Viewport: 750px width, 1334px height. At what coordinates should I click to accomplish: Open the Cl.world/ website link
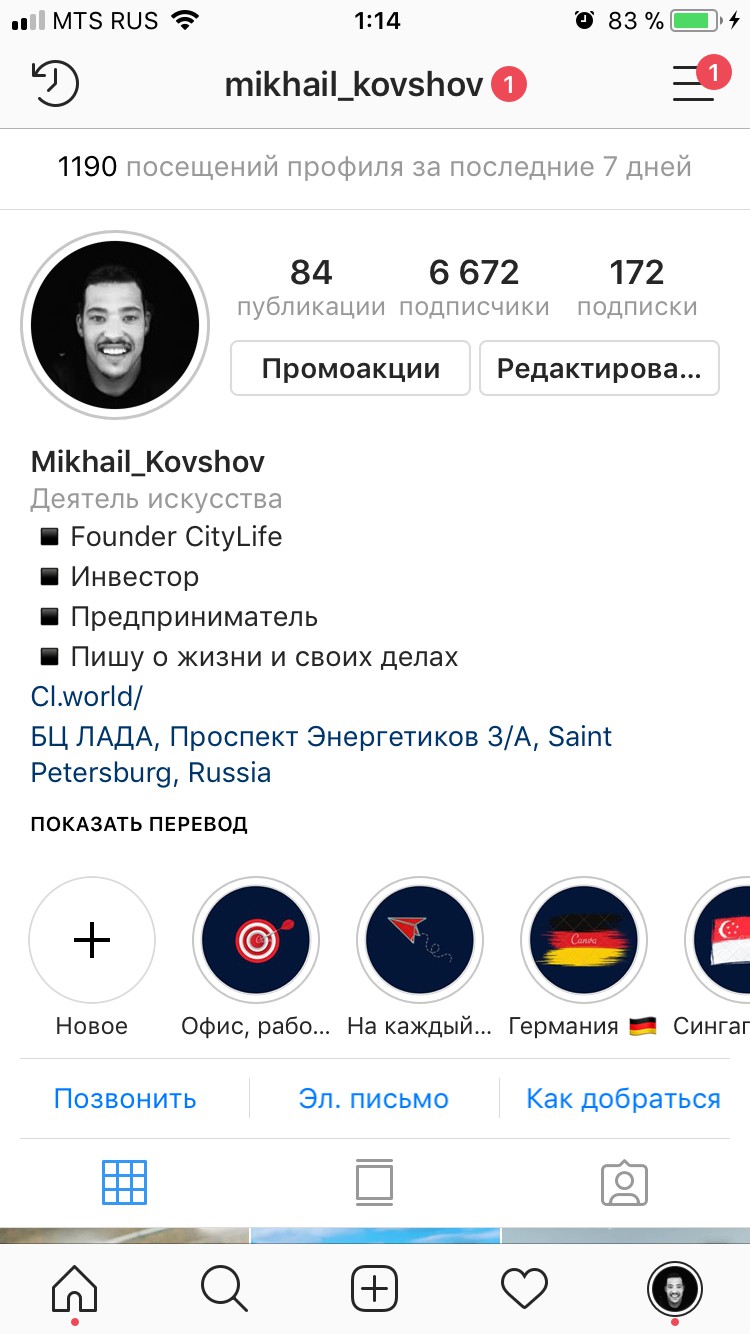88,696
